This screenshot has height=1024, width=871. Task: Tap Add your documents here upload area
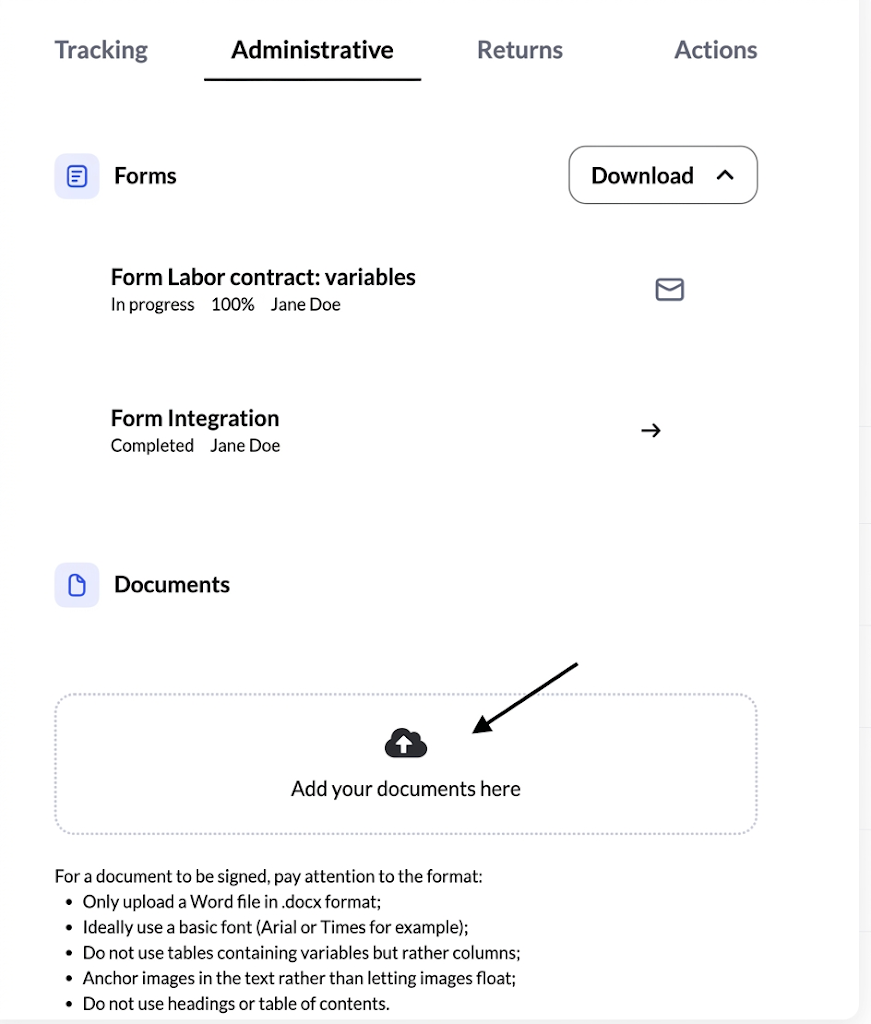tap(405, 764)
